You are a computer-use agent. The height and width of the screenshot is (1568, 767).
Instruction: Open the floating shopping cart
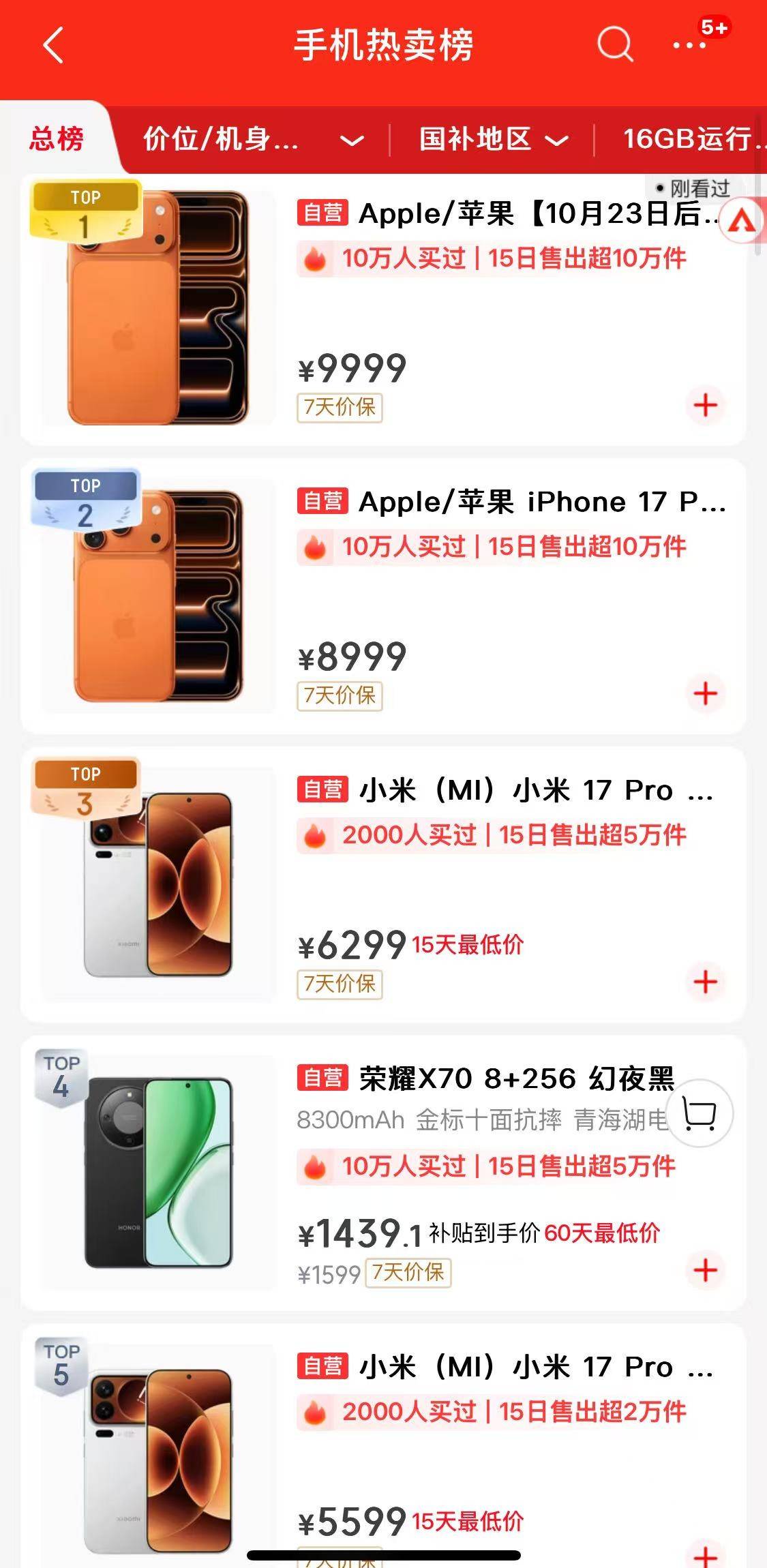click(x=699, y=1114)
